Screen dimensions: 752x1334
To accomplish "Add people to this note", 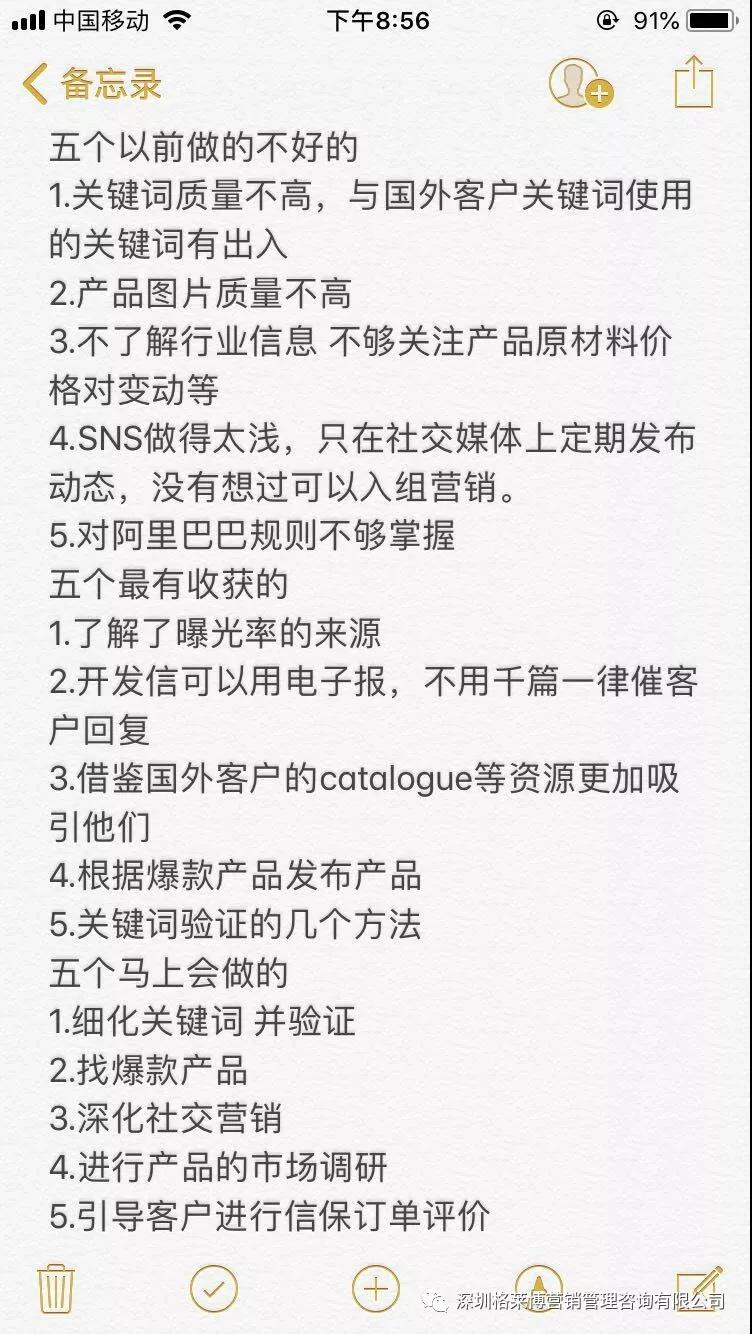I will (x=579, y=84).
